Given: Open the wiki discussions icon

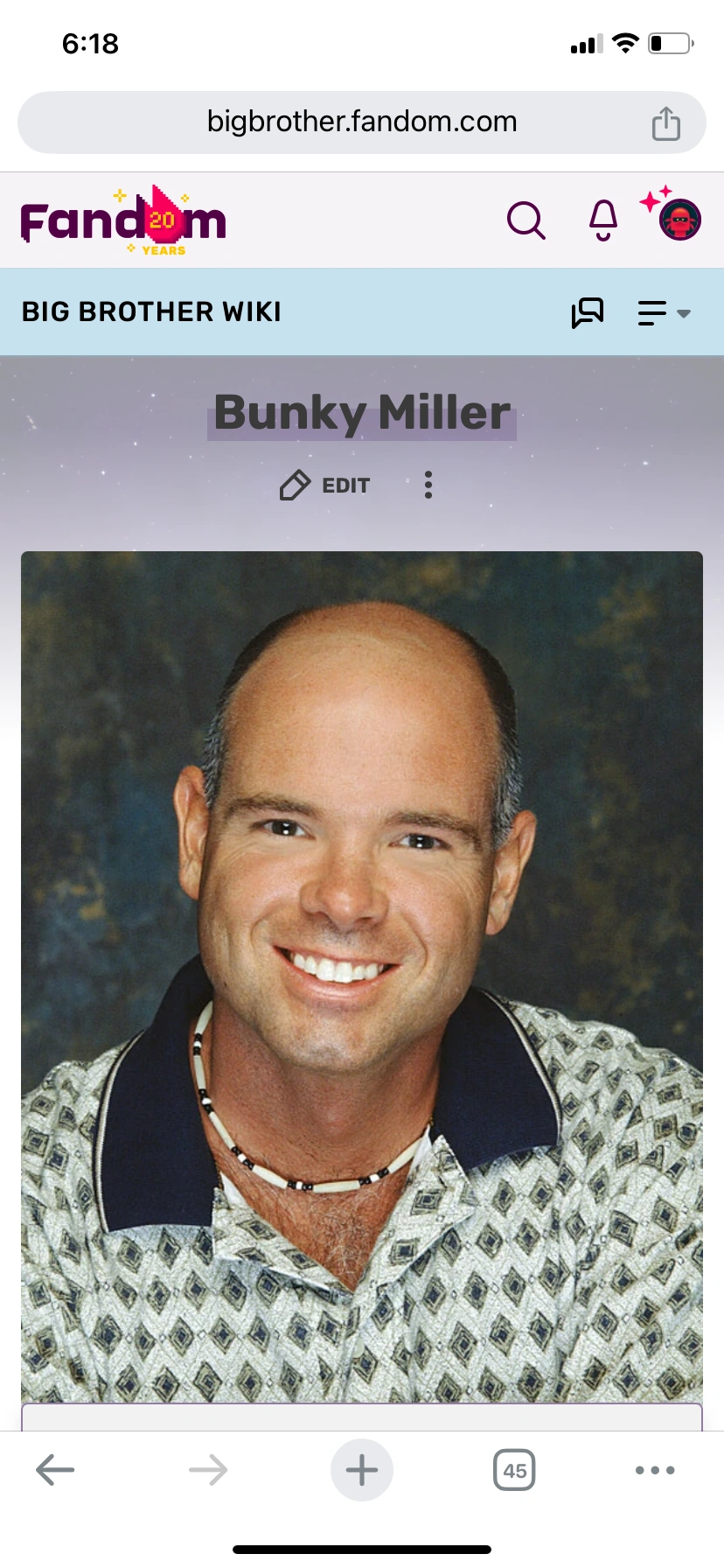Looking at the screenshot, I should pos(588,312).
